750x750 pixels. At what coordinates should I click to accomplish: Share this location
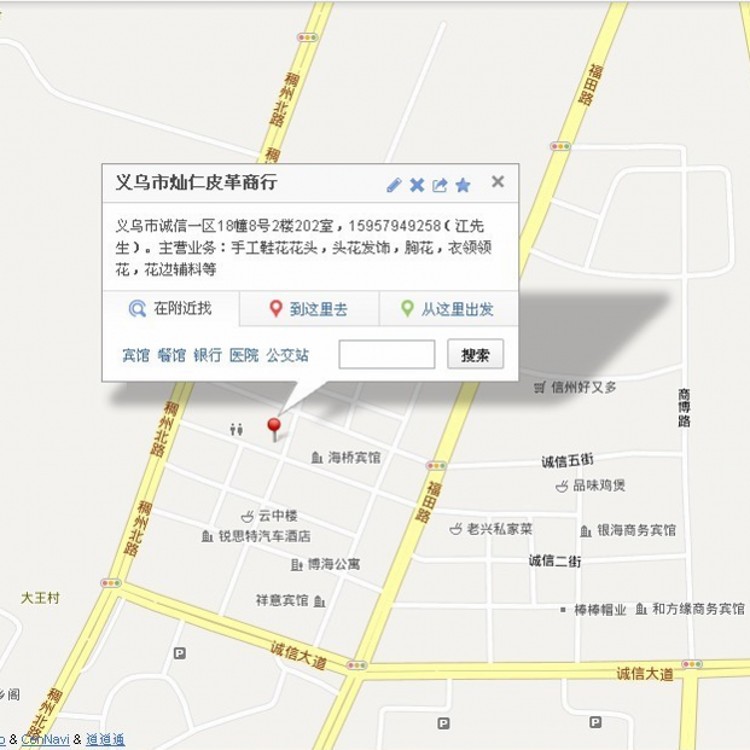(x=440, y=185)
